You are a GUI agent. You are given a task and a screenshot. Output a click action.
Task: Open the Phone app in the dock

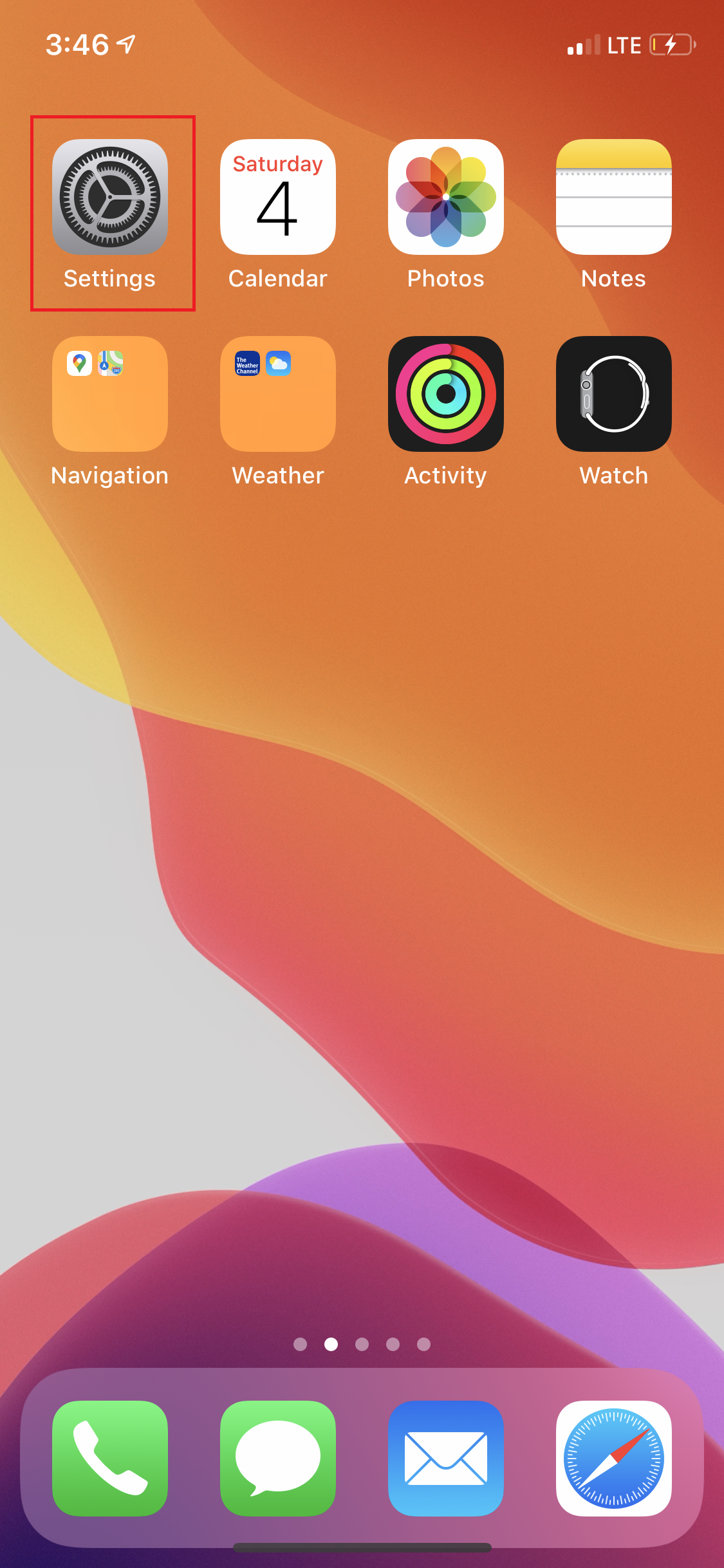coord(110,1458)
